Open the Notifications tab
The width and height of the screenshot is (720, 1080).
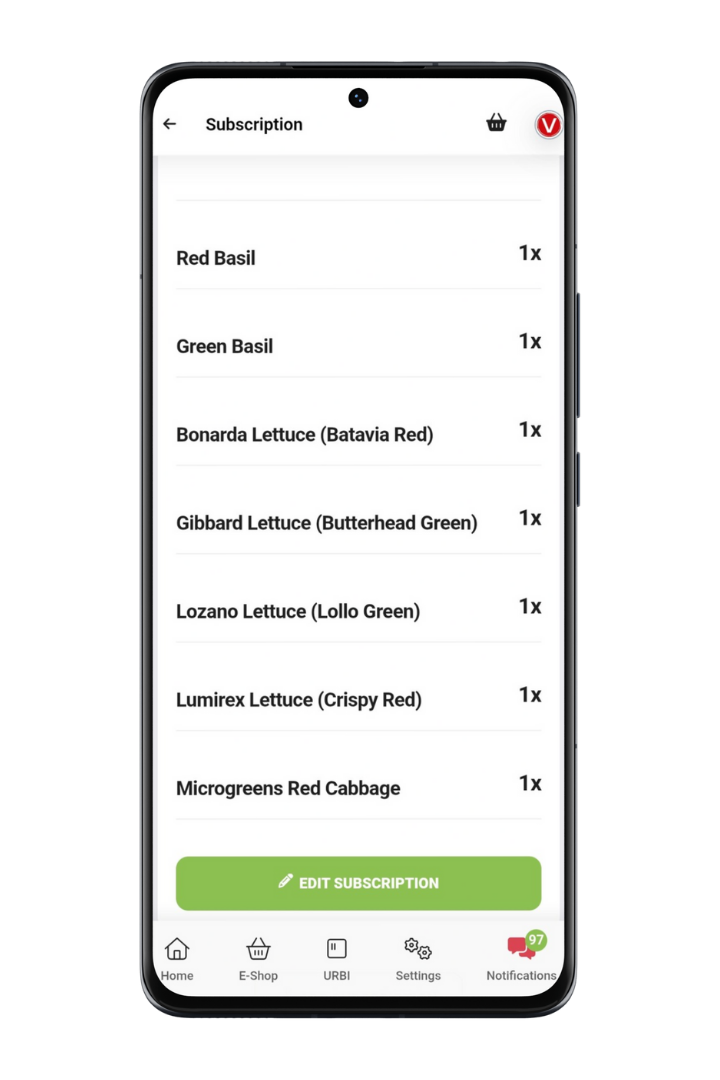521,958
